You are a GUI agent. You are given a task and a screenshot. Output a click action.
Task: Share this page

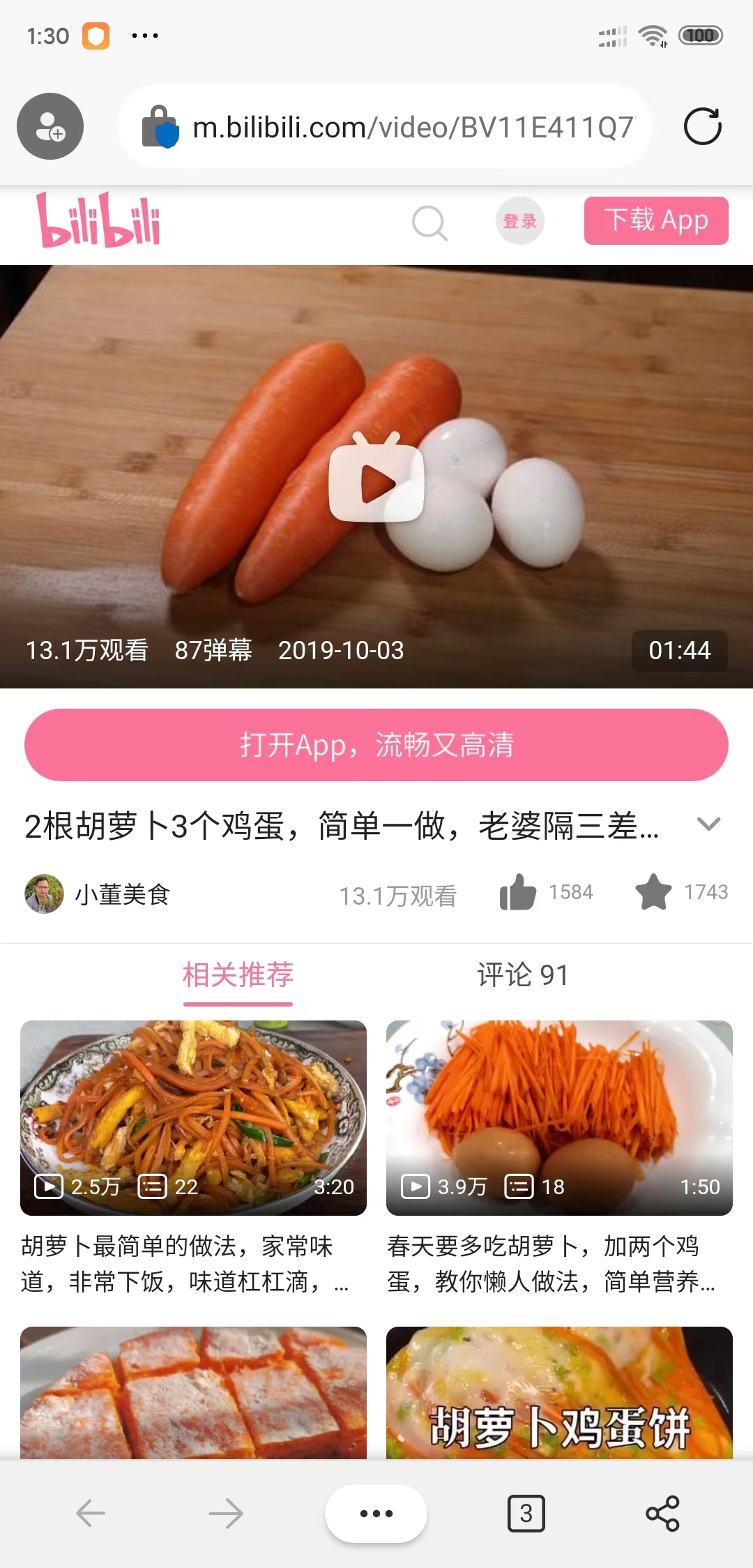pos(662,1513)
